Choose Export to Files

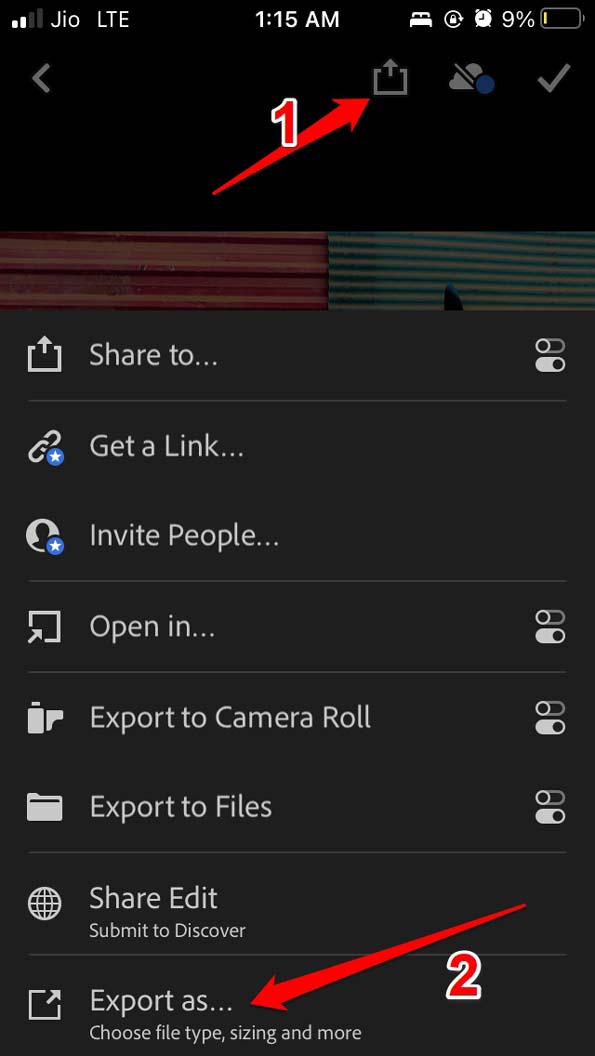(x=297, y=807)
